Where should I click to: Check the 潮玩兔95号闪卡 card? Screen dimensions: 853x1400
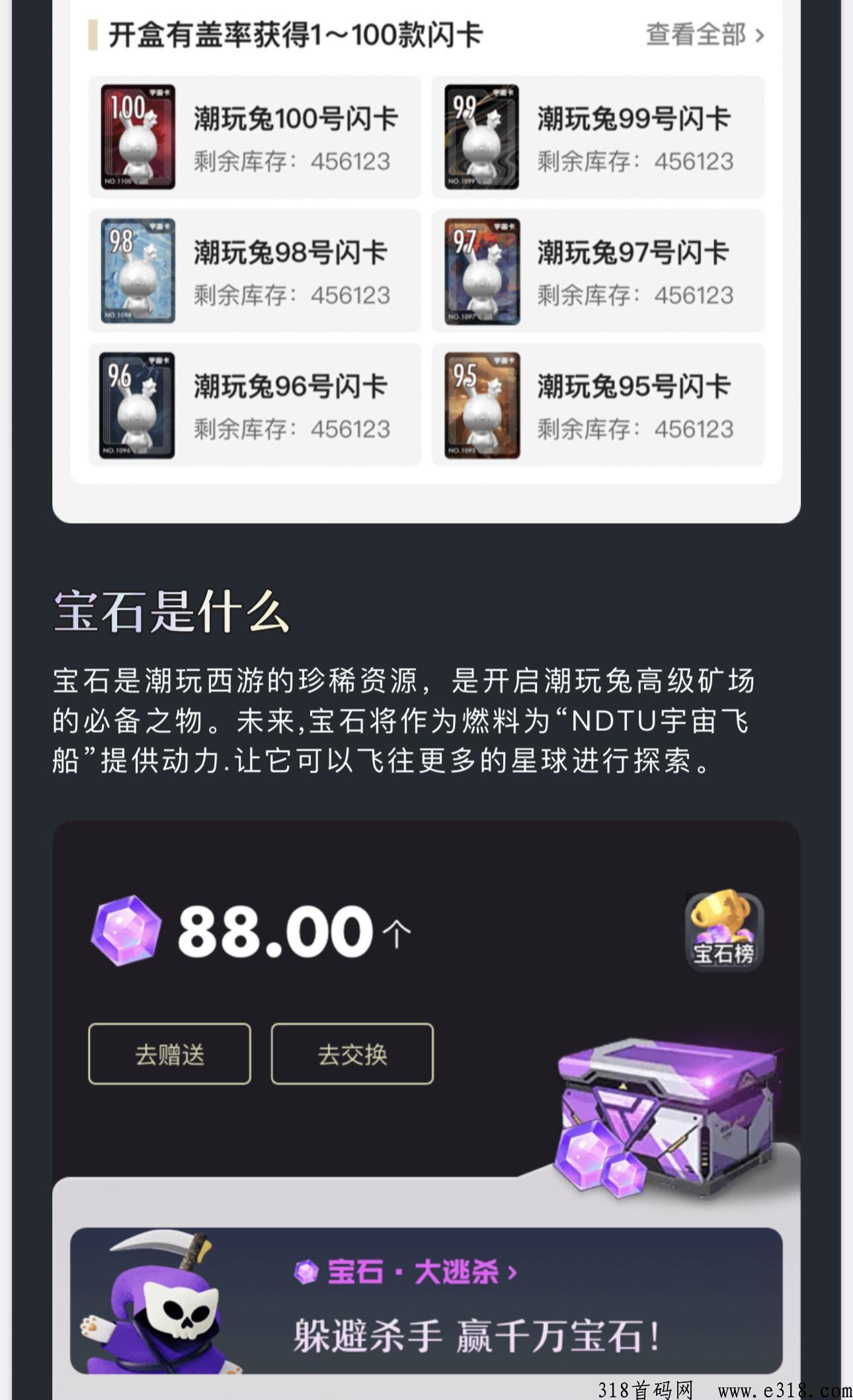point(598,405)
